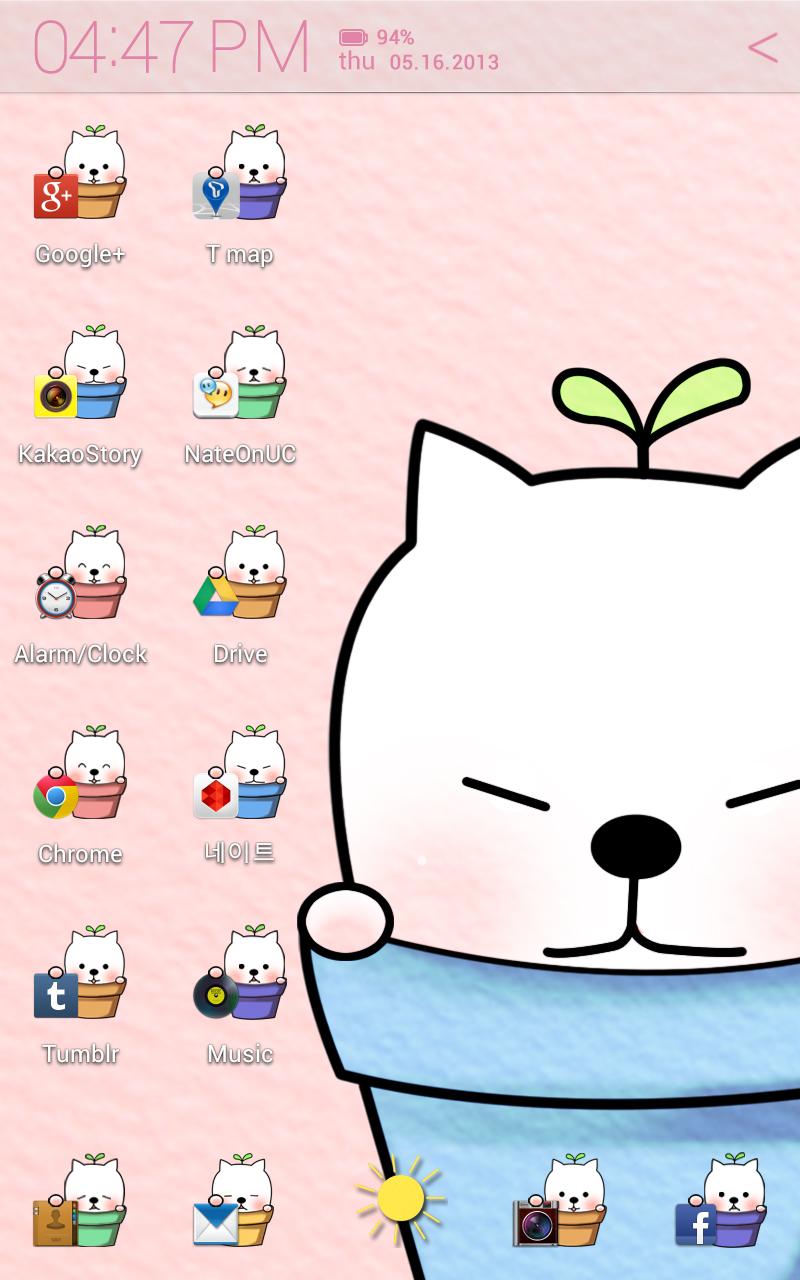
Task: Open the 네이트 app
Action: tap(240, 780)
